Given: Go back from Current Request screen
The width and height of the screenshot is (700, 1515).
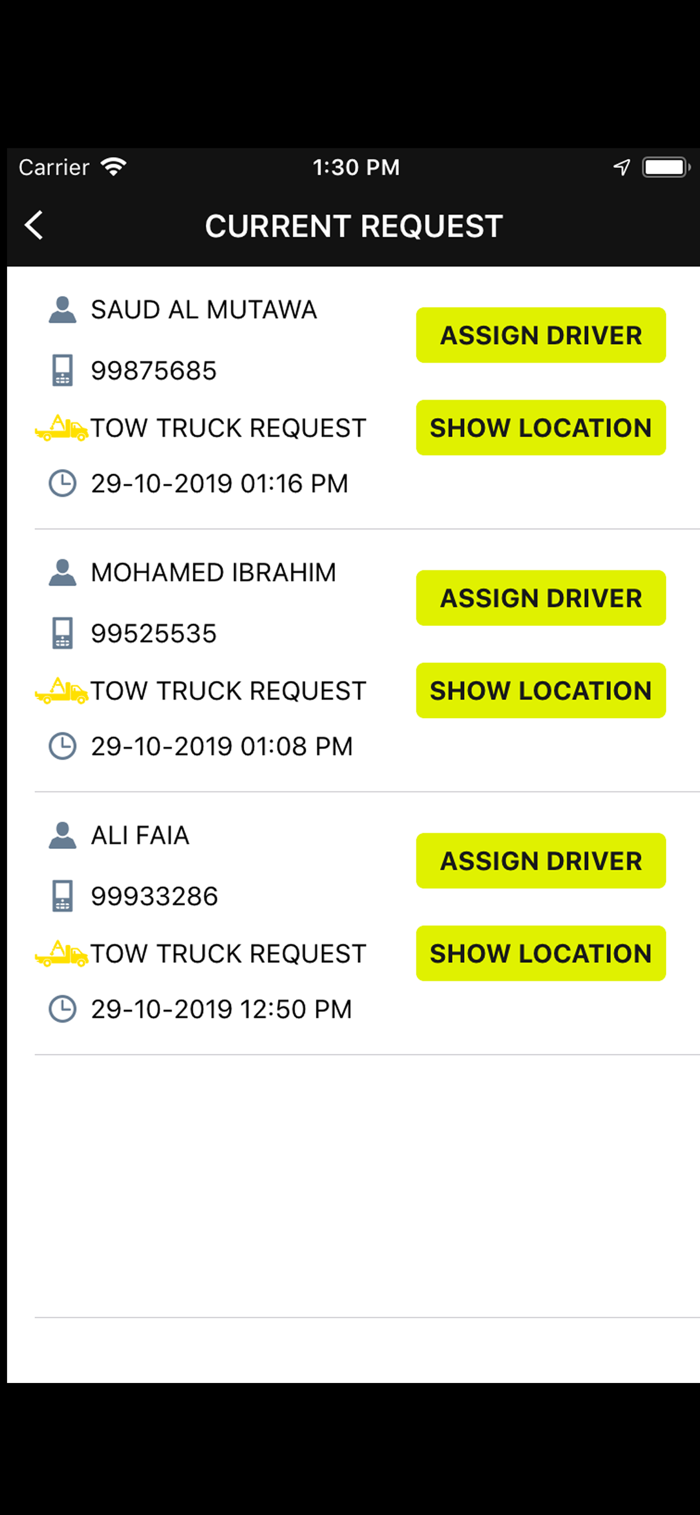Looking at the screenshot, I should [34, 226].
